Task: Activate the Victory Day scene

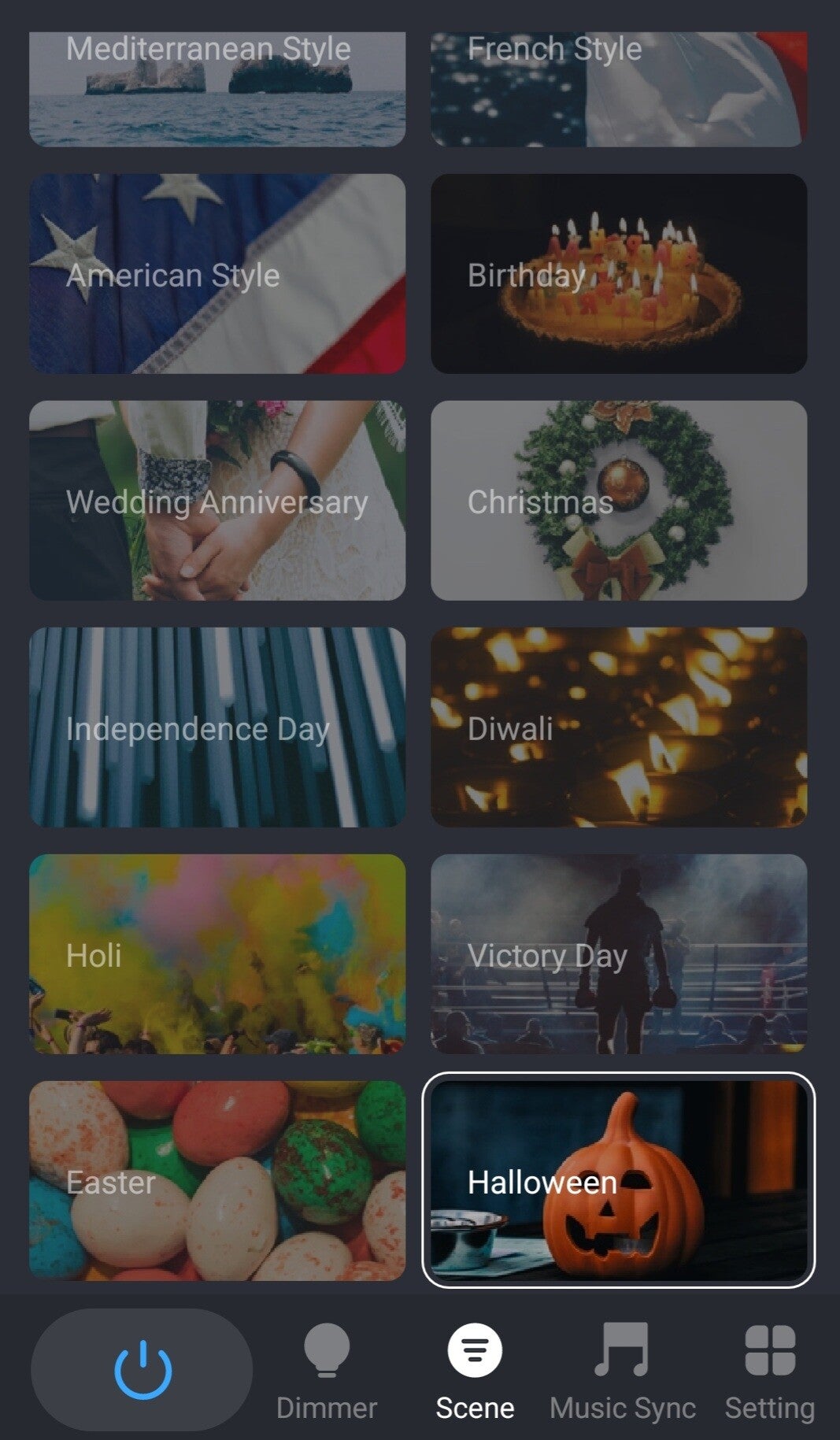Action: click(619, 954)
